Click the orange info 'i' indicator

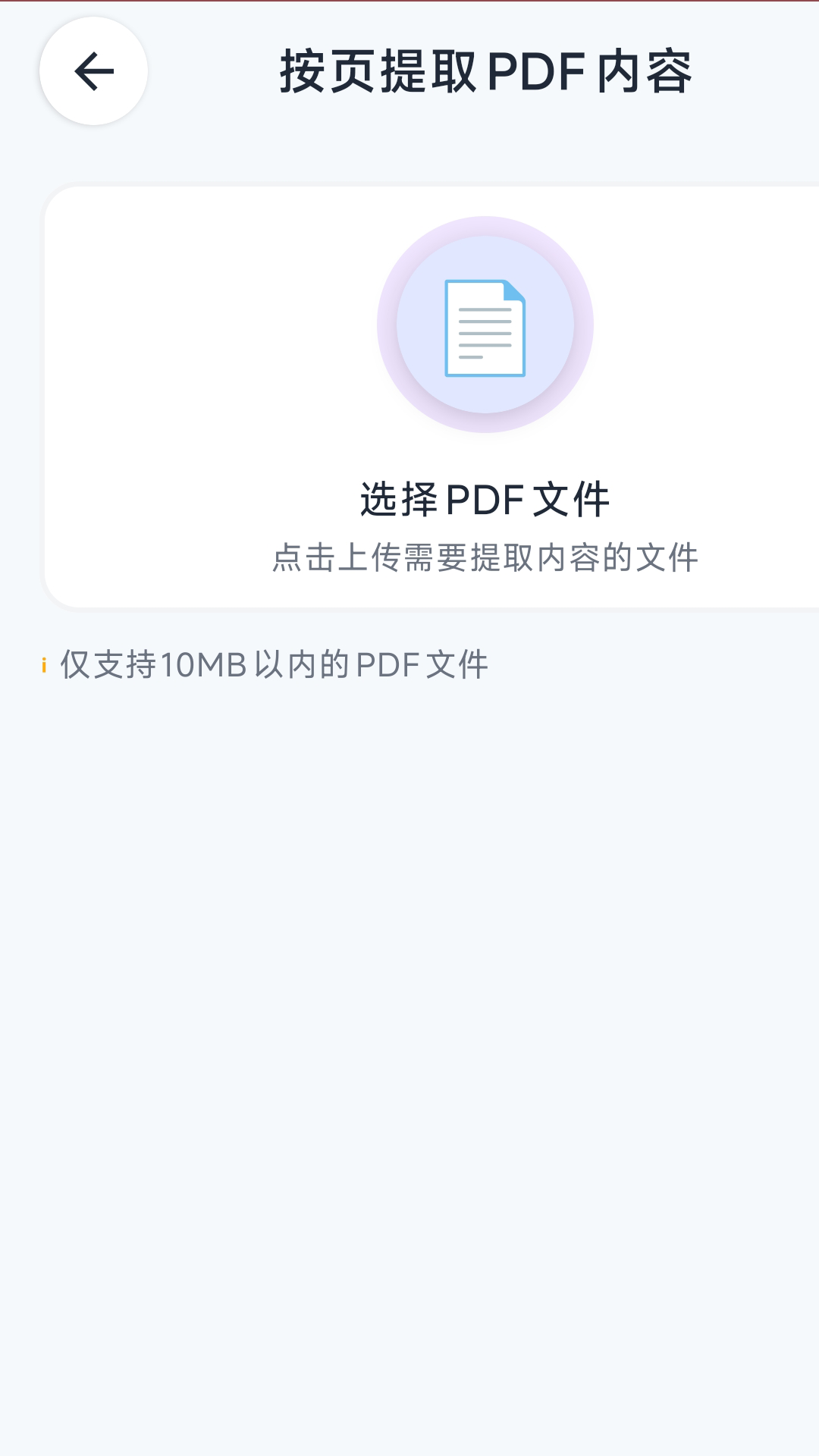coord(44,664)
